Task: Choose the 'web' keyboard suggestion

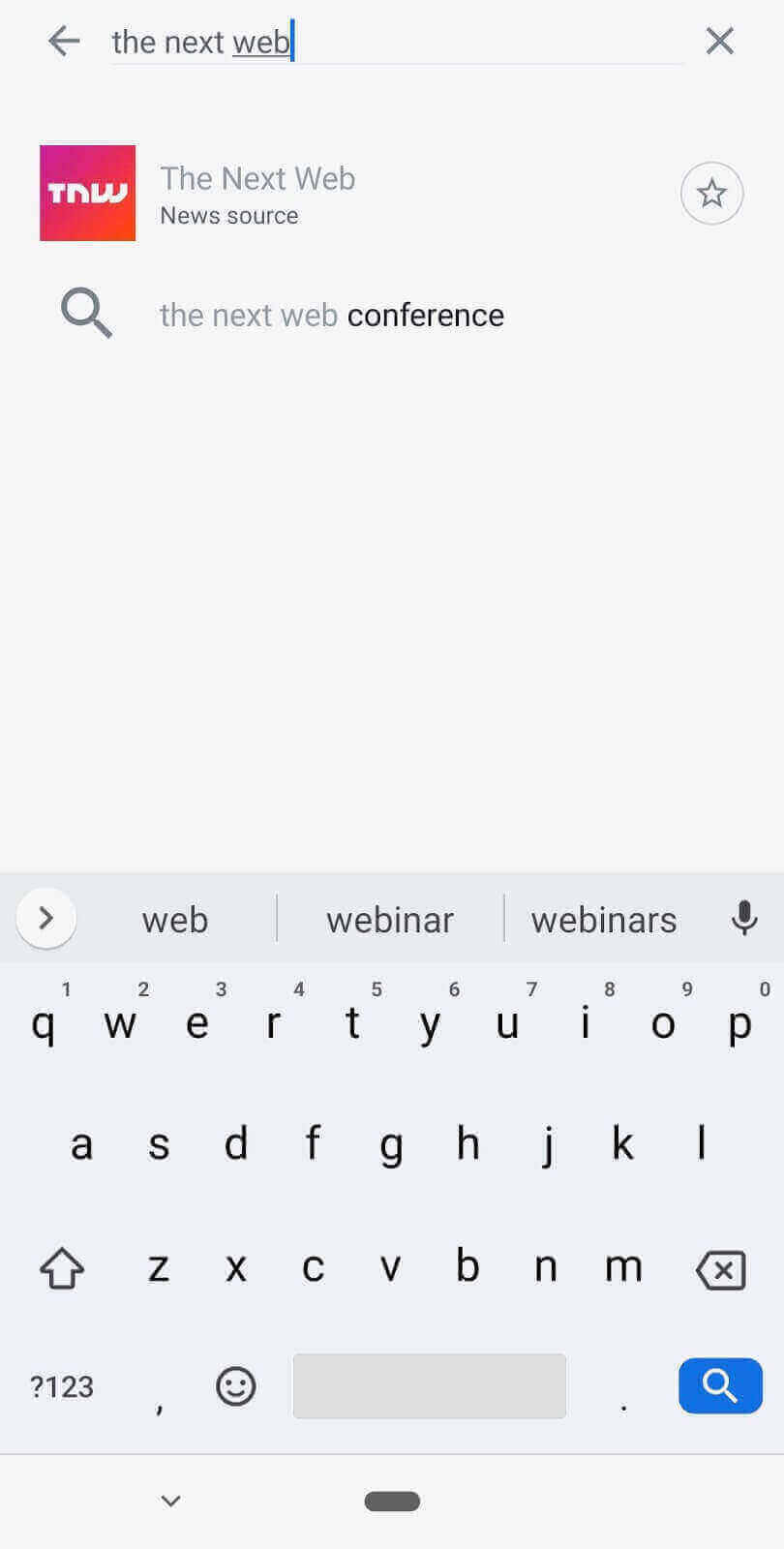Action: [x=175, y=920]
